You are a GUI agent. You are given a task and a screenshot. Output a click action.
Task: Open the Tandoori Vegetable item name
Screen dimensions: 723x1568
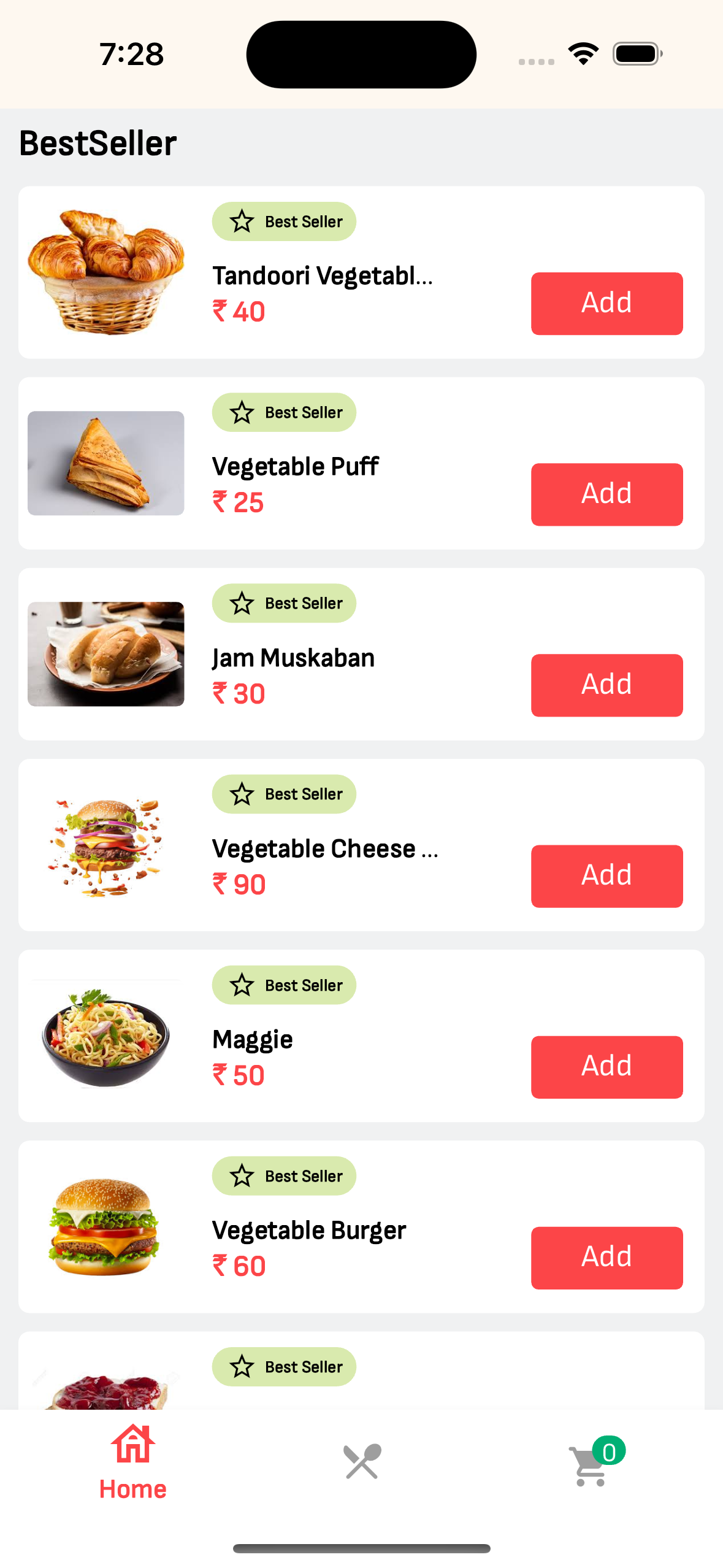pos(323,276)
